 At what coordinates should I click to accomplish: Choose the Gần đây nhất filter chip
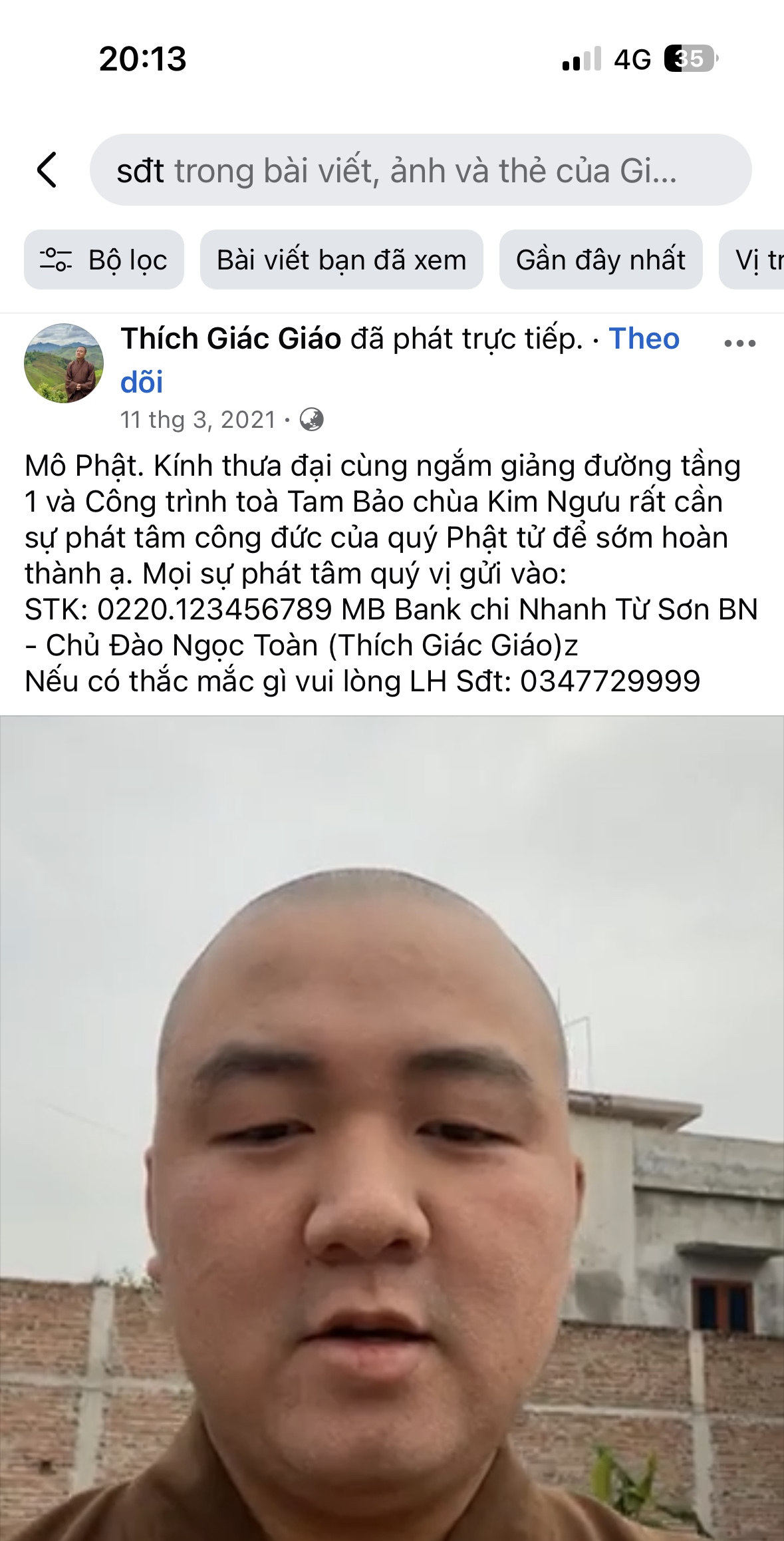pyautogui.click(x=600, y=260)
